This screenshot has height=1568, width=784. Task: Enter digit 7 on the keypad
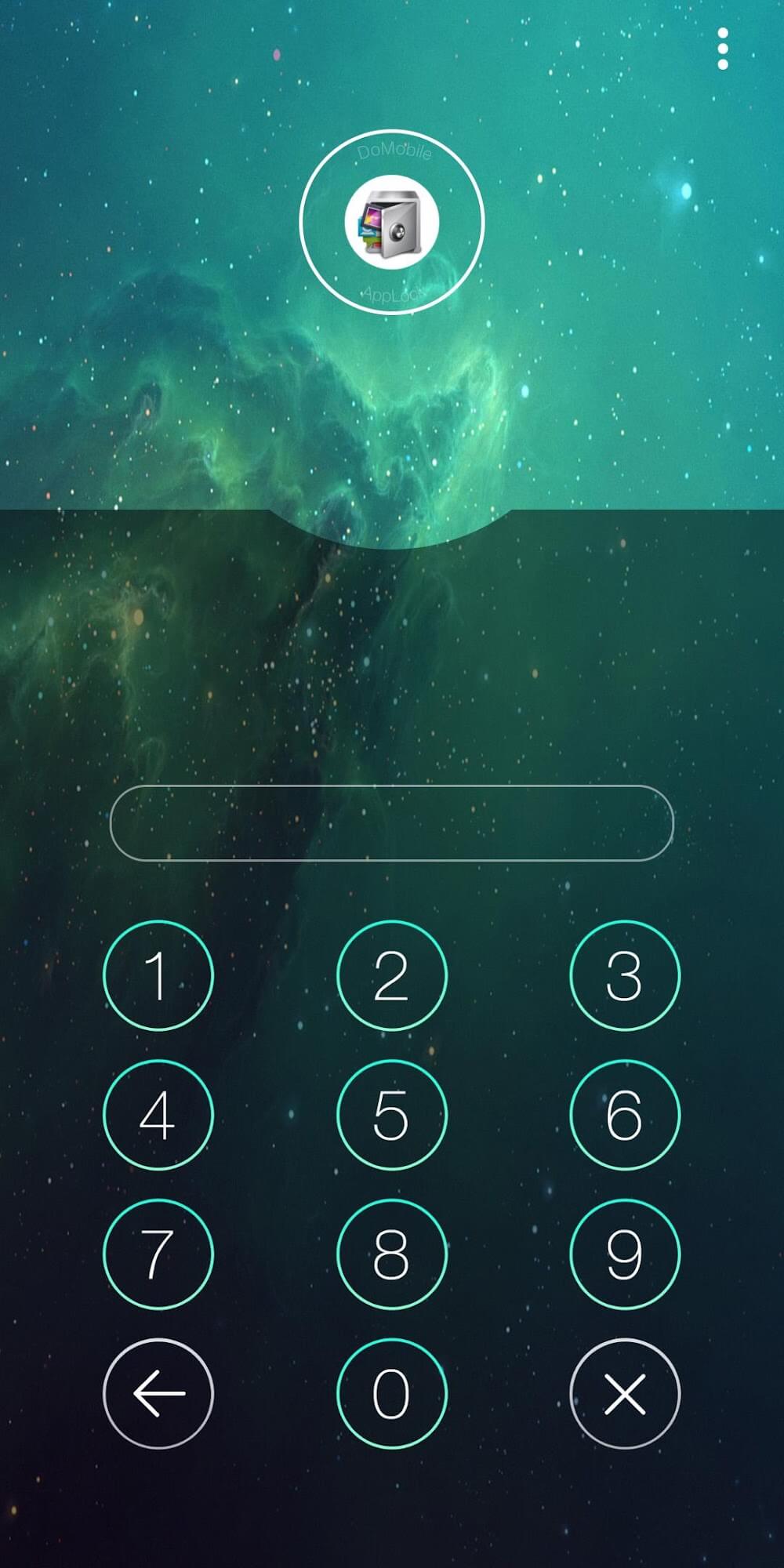158,1254
